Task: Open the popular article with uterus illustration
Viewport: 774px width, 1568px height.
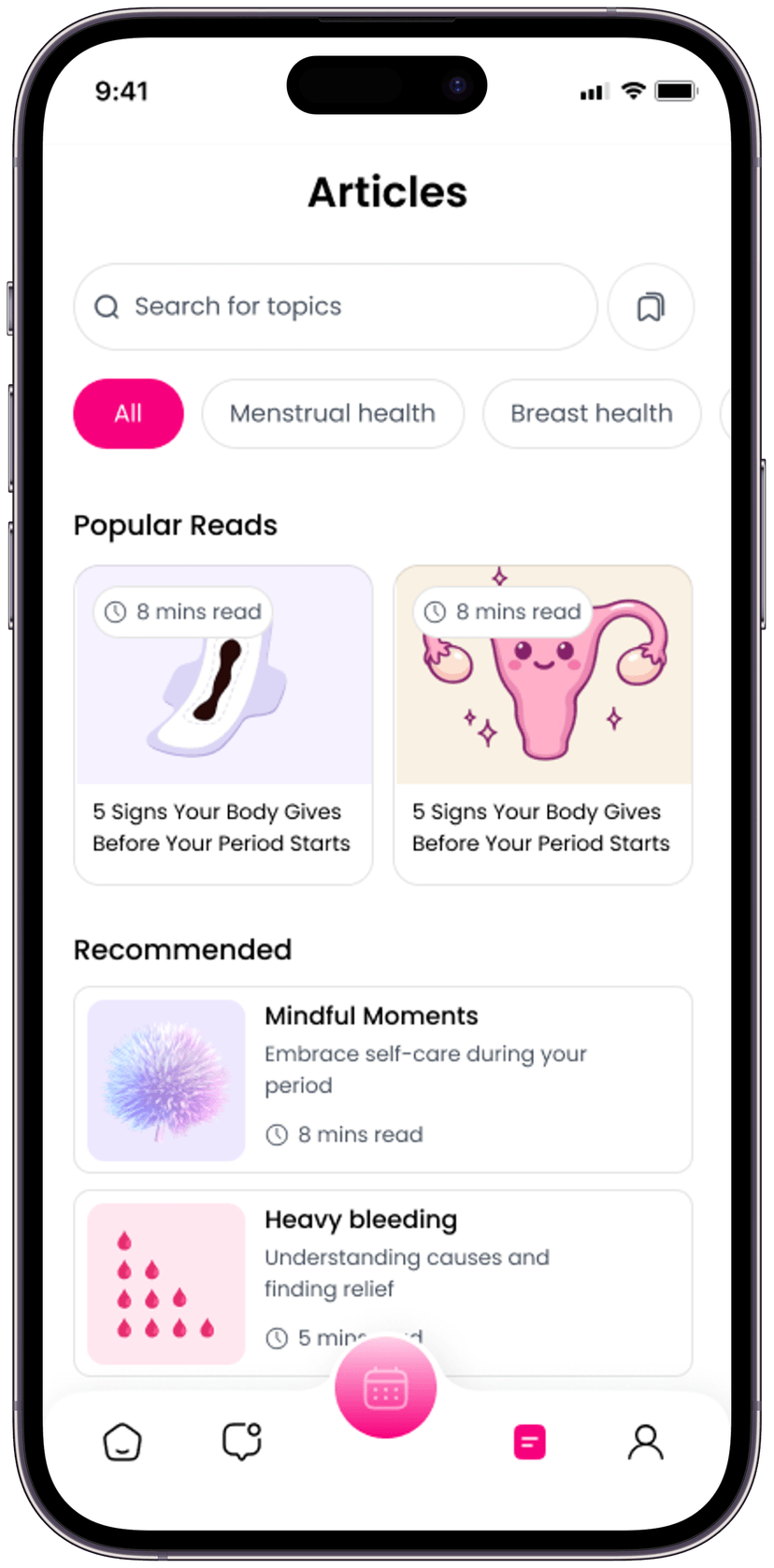Action: 542,725
